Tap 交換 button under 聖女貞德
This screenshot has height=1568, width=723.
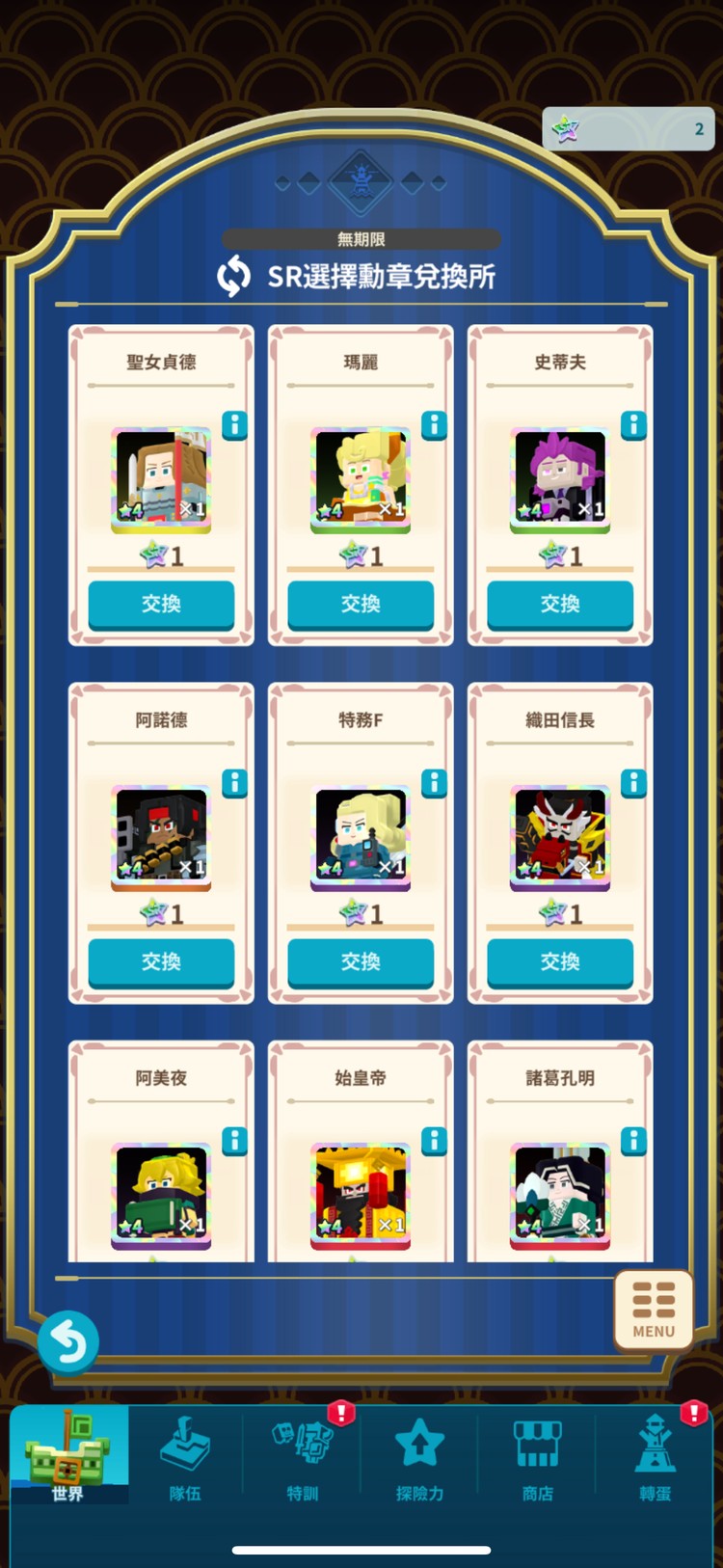coord(161,605)
